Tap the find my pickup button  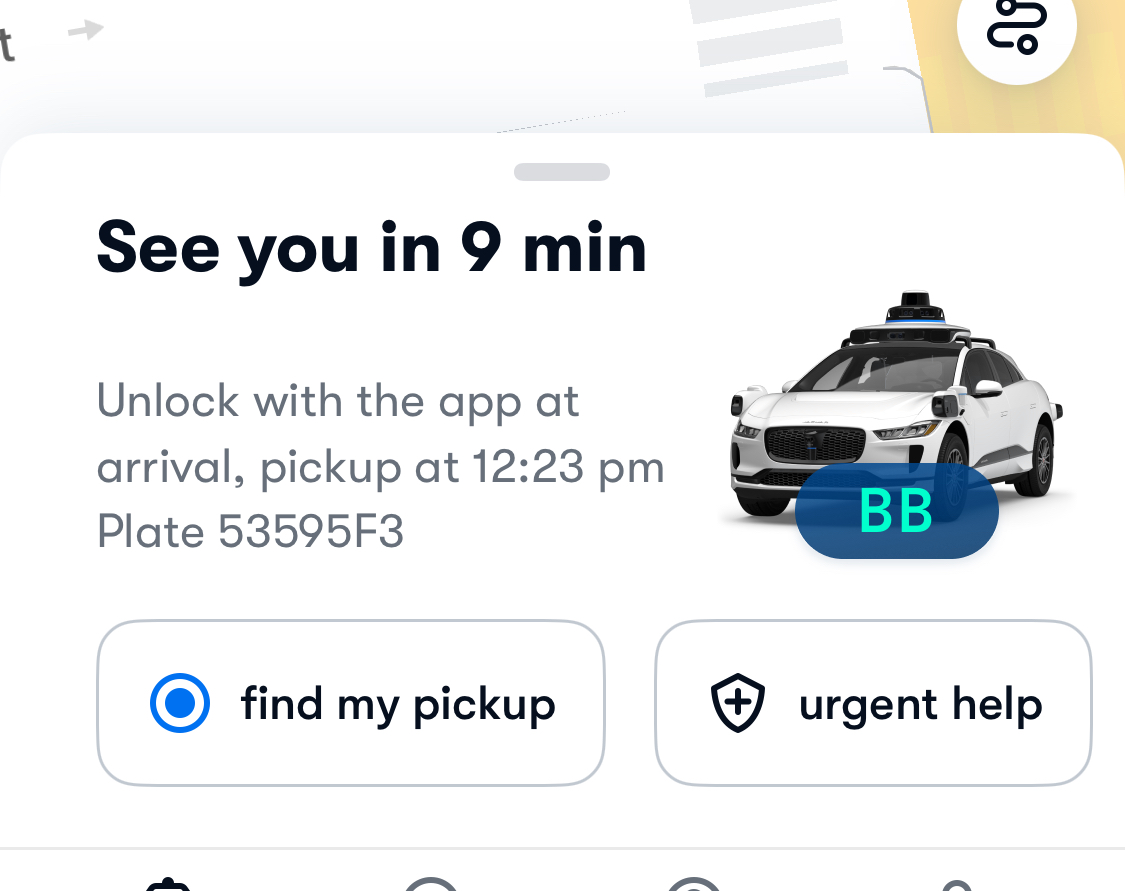tap(351, 703)
